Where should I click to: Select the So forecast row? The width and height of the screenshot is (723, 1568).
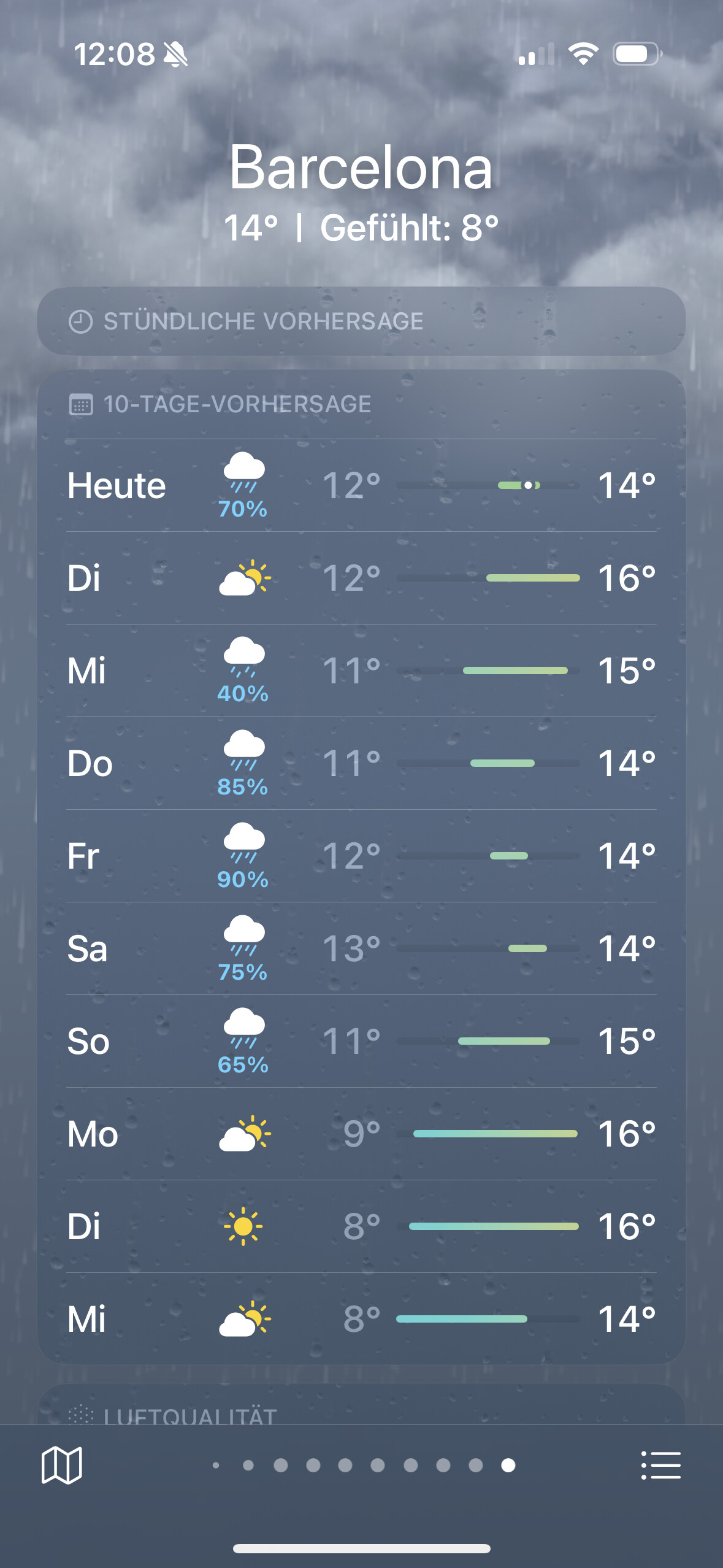361,1041
